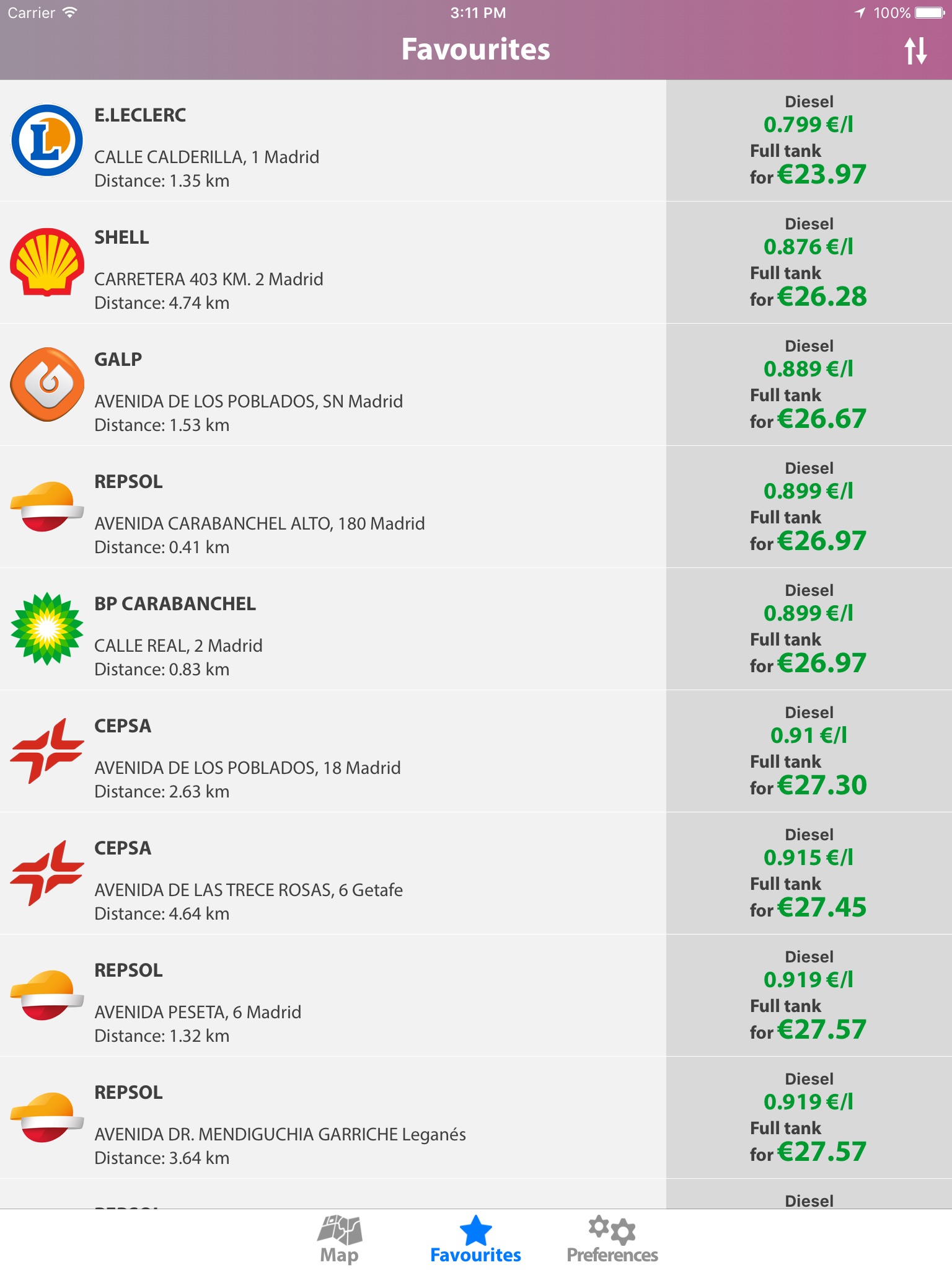Viewport: 952px width, 1270px height.
Task: Select the Favourites tab
Action: pyautogui.click(x=475, y=1240)
